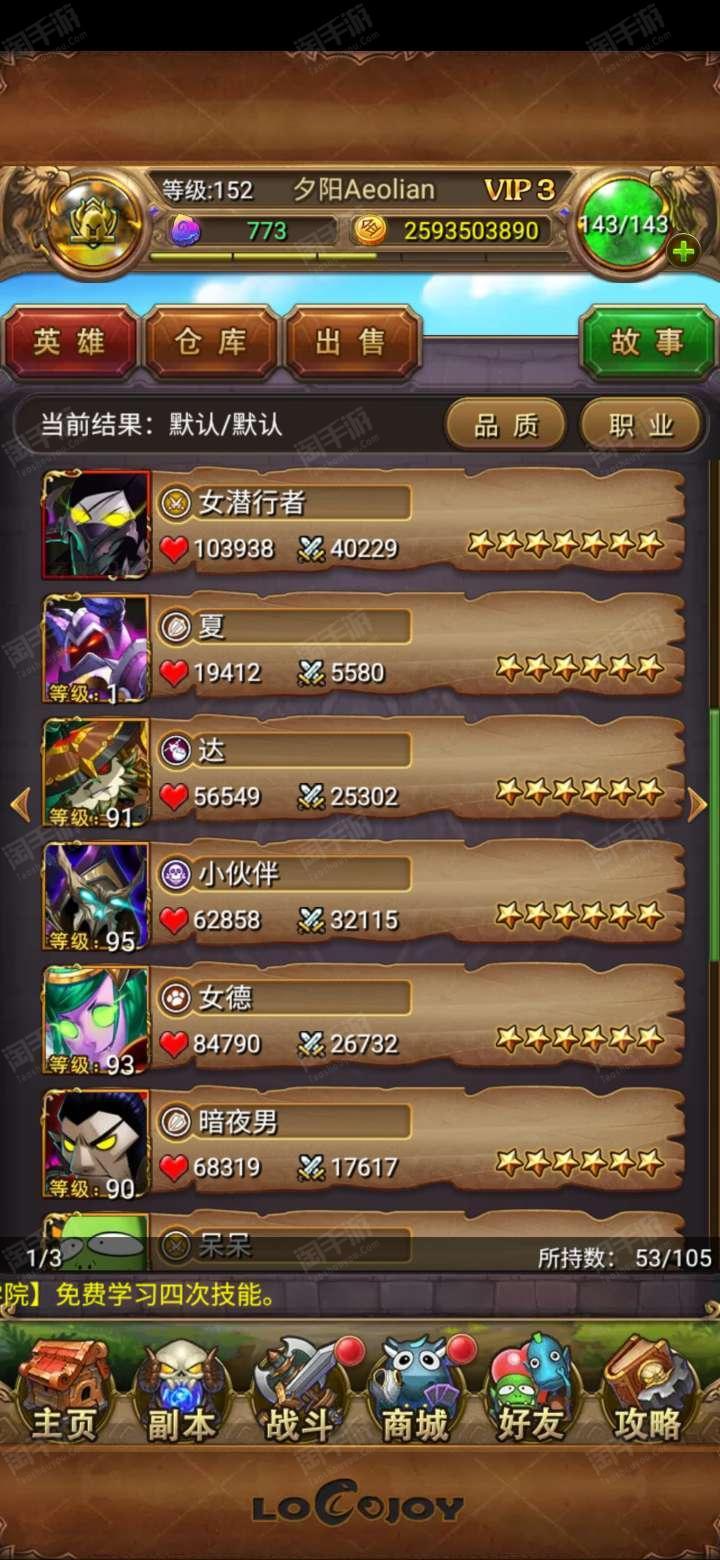Select the hero 夏 row
720x1560 pixels.
[x=364, y=648]
